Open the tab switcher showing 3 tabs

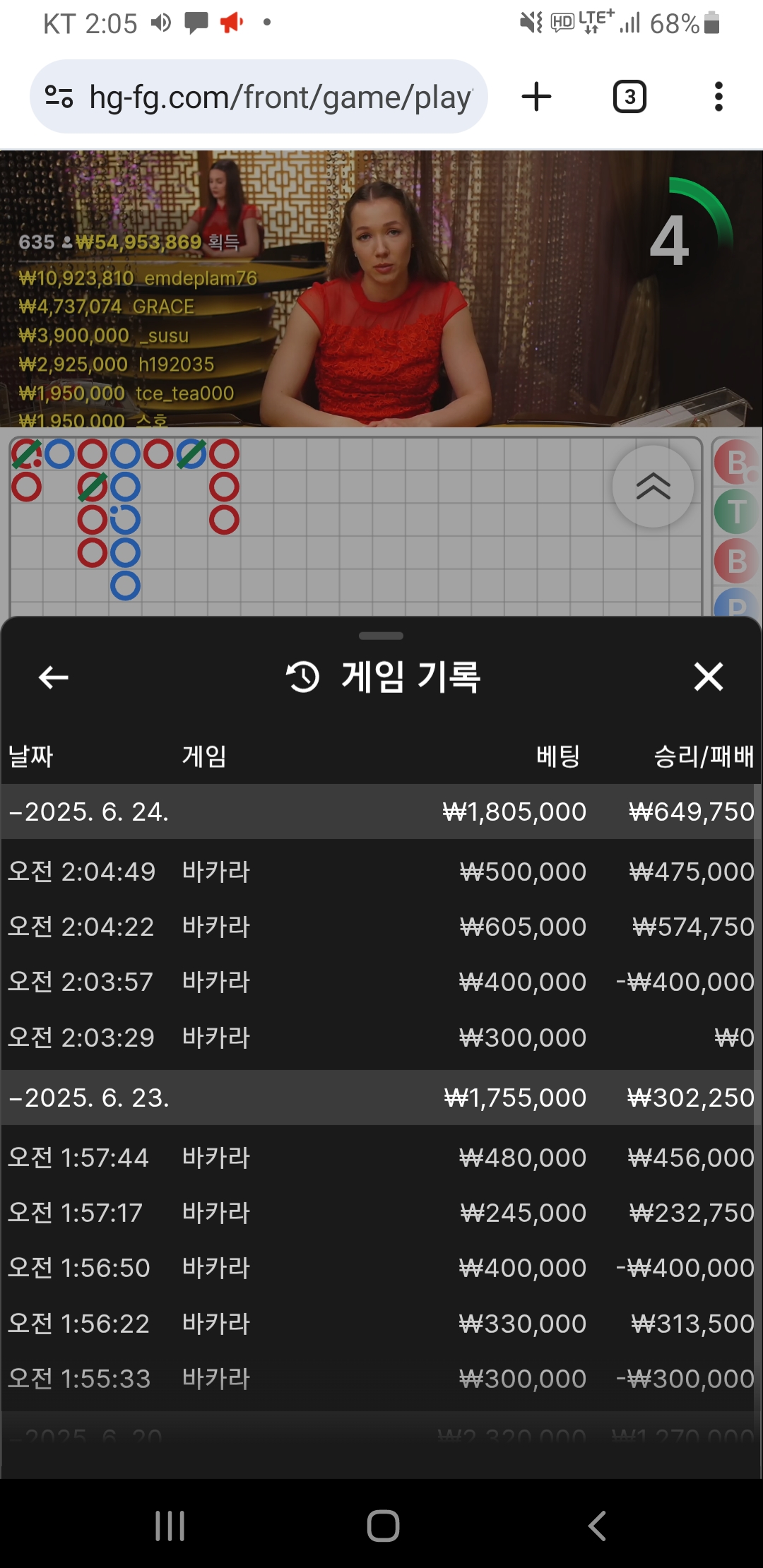click(629, 97)
